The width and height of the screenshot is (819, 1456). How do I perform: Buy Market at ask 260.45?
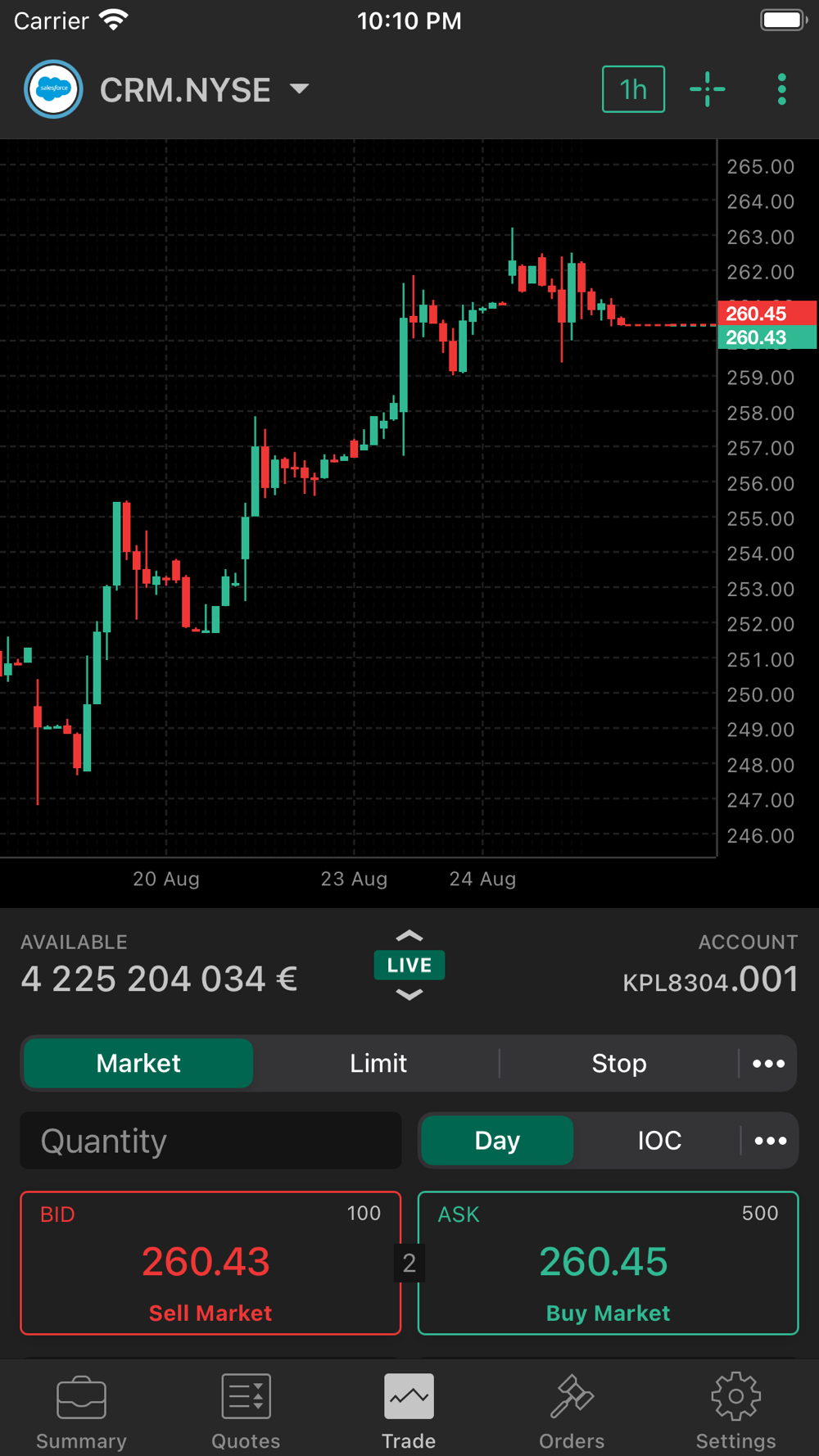[608, 1263]
